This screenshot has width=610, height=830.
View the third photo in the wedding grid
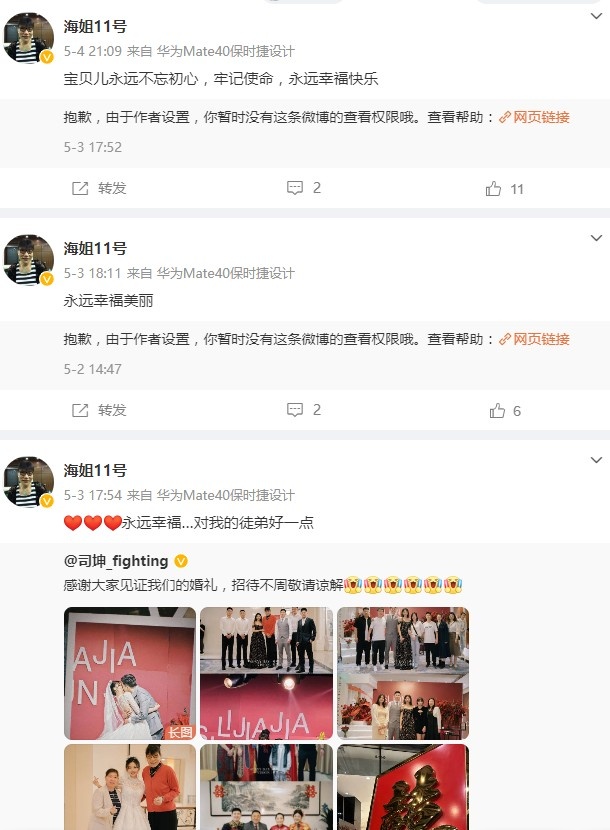click(x=402, y=673)
